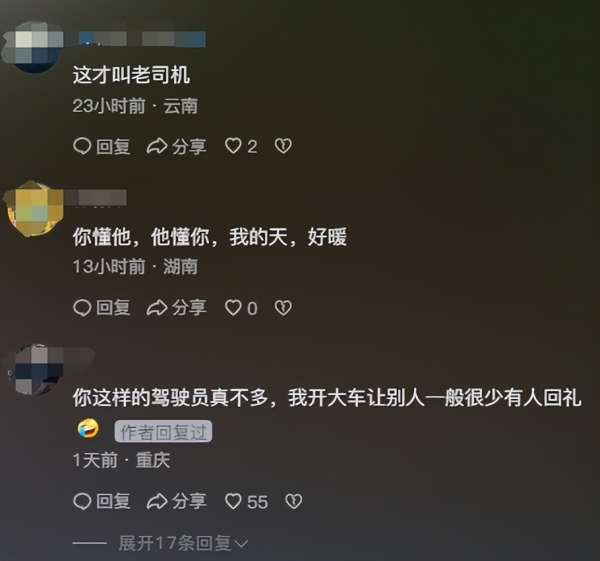This screenshot has height=561, width=600.
Task: Dislike the 这才叫老司机 comment
Action: [x=283, y=146]
